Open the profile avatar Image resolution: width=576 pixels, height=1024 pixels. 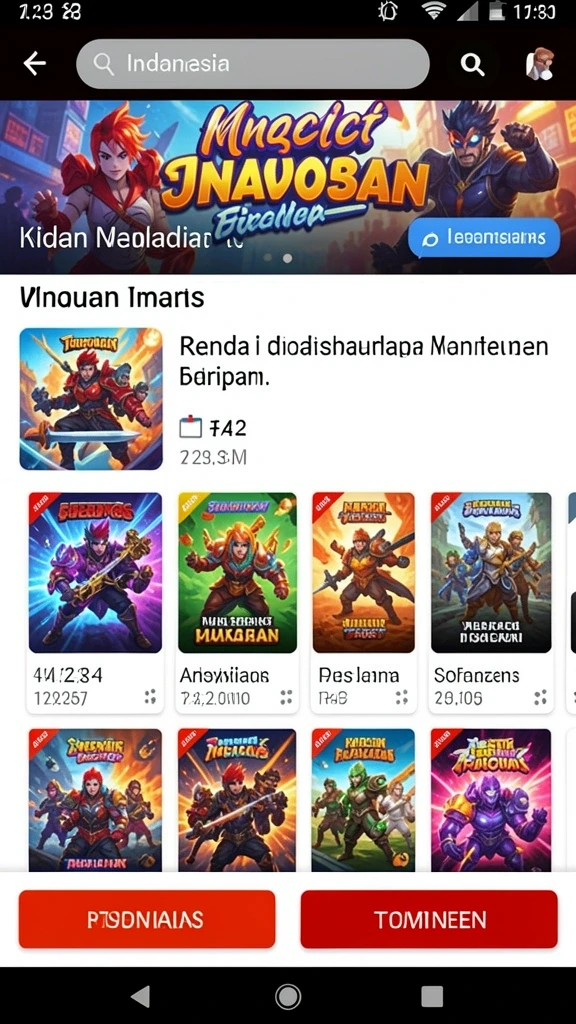539,64
